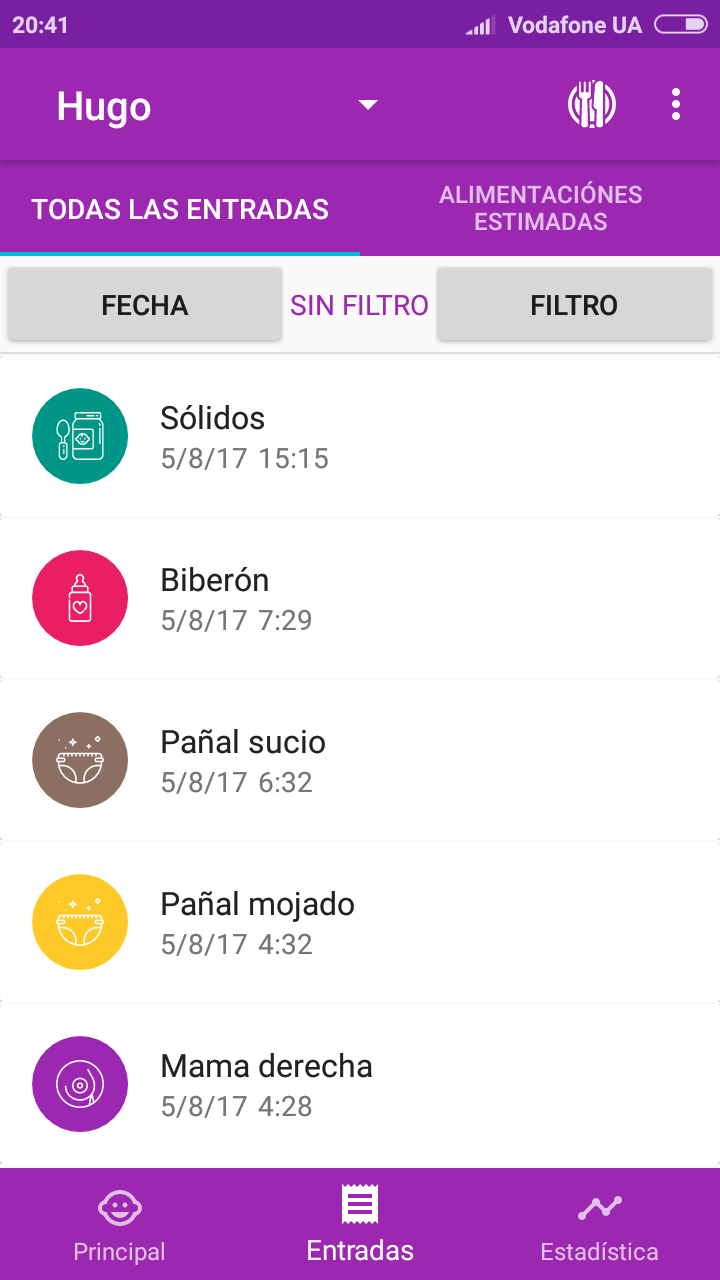View the Pañal mojado entry
The height and width of the screenshot is (1280, 720).
point(360,922)
